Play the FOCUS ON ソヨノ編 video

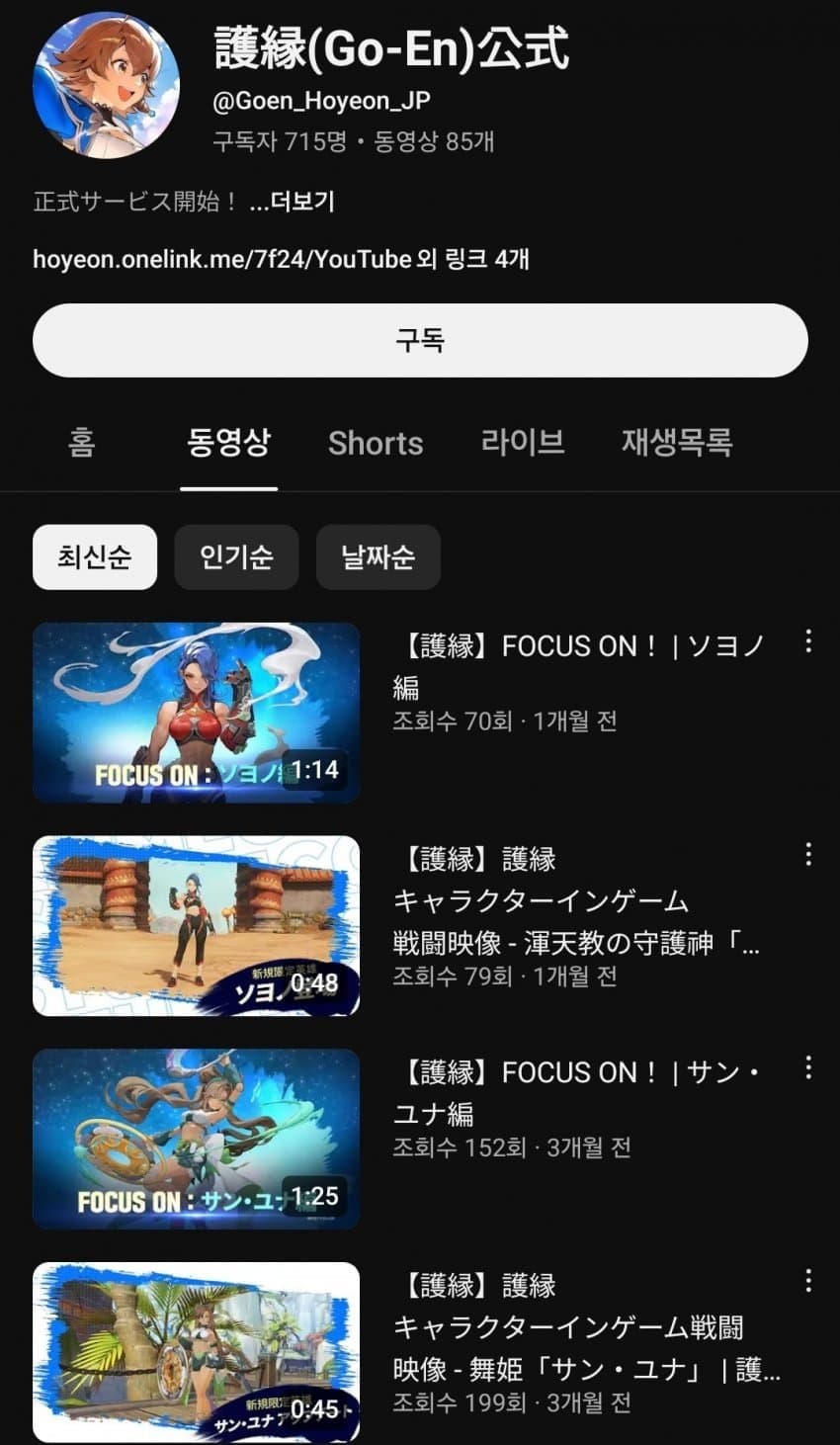coord(197,713)
